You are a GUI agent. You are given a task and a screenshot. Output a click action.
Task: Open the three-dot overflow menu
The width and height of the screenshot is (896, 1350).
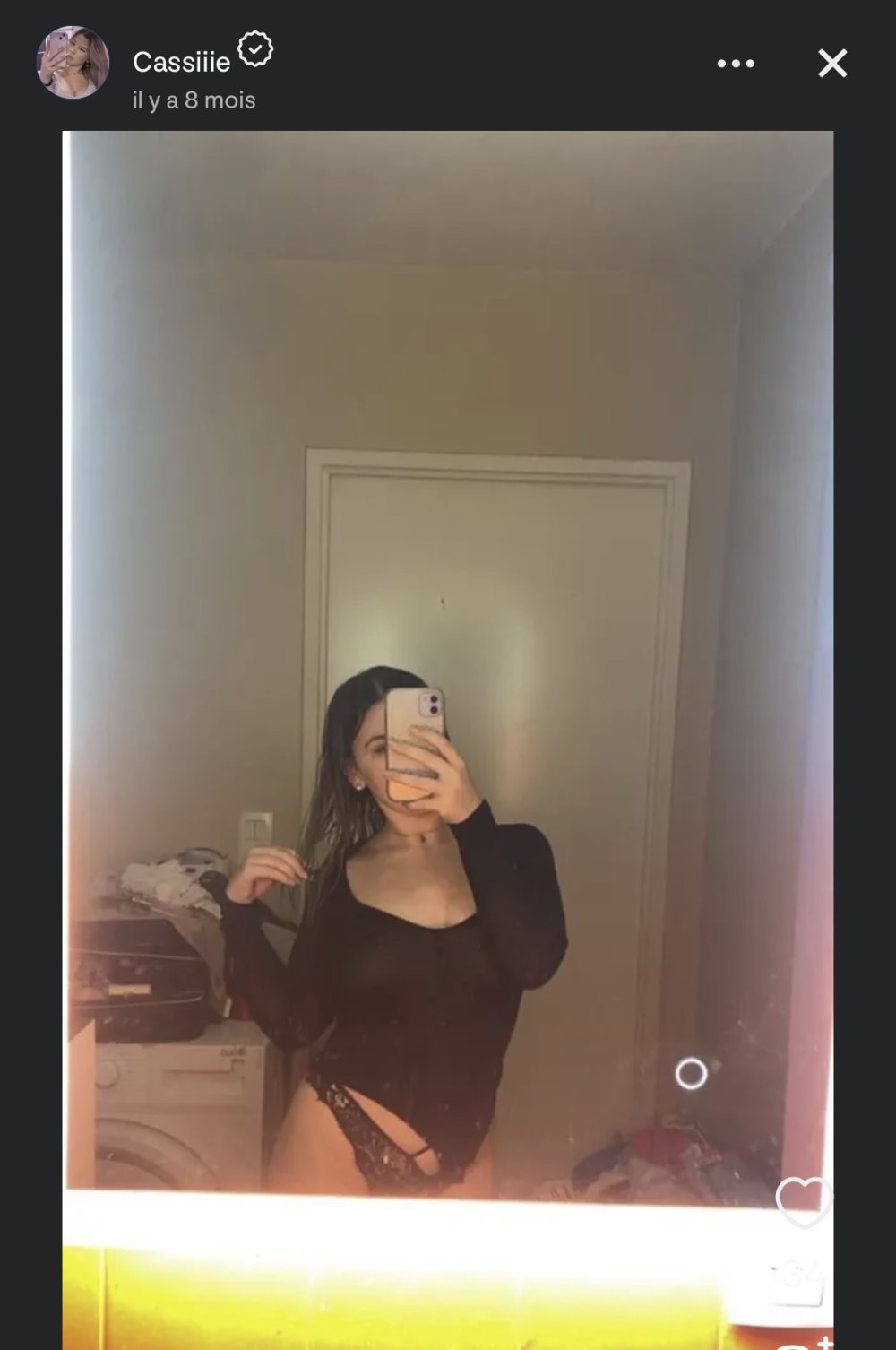click(736, 64)
